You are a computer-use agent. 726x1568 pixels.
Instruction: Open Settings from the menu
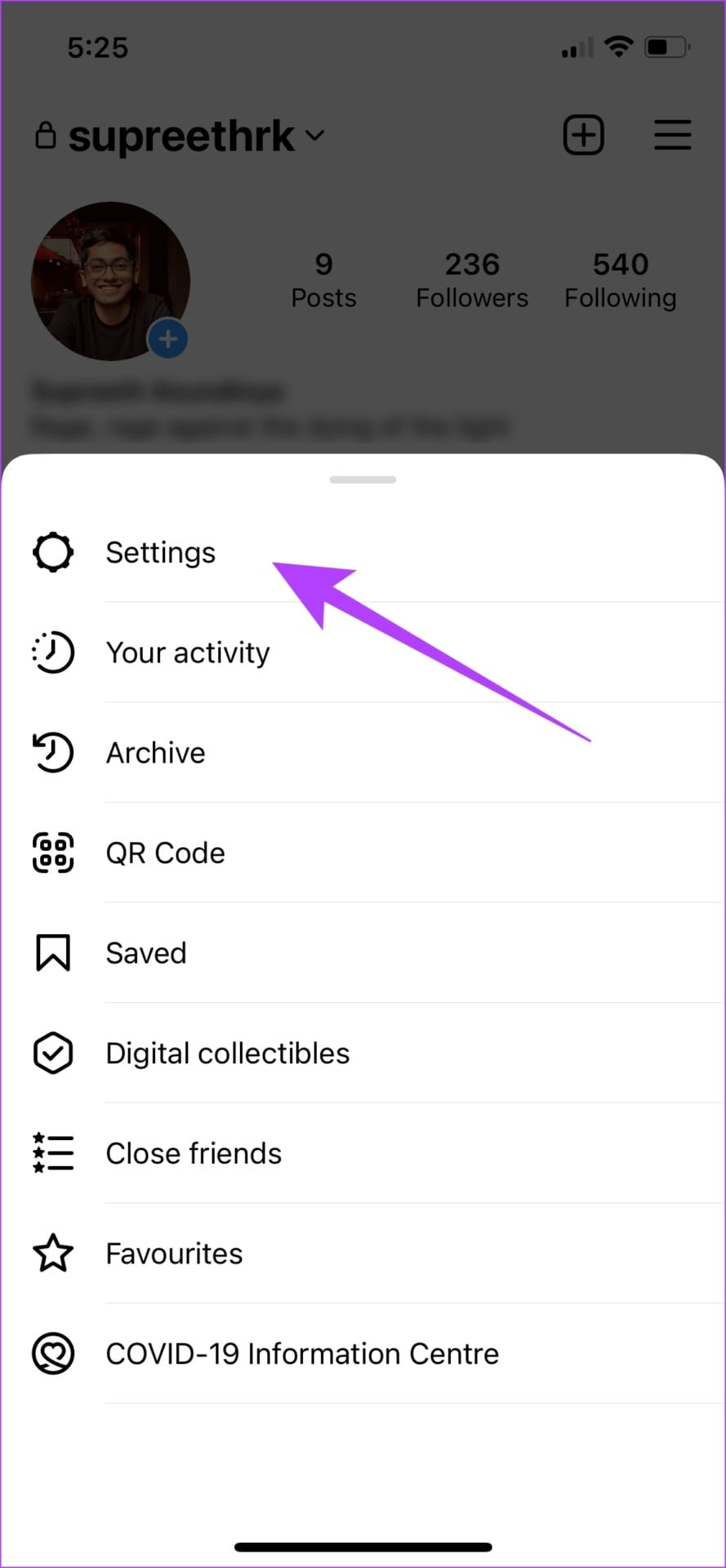click(160, 552)
